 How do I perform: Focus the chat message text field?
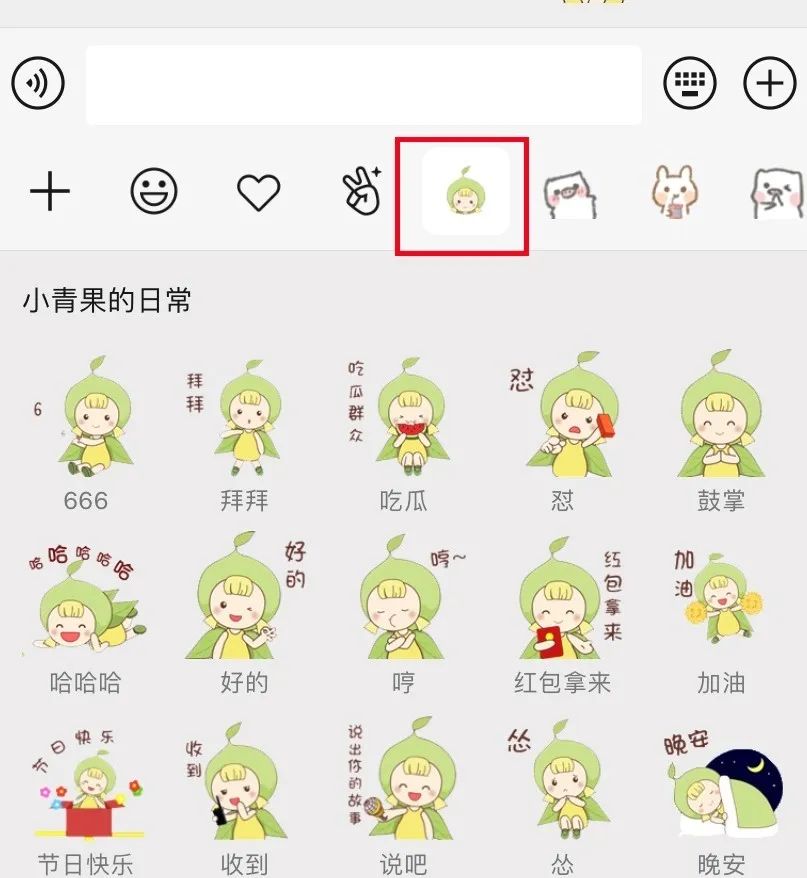pyautogui.click(x=363, y=85)
